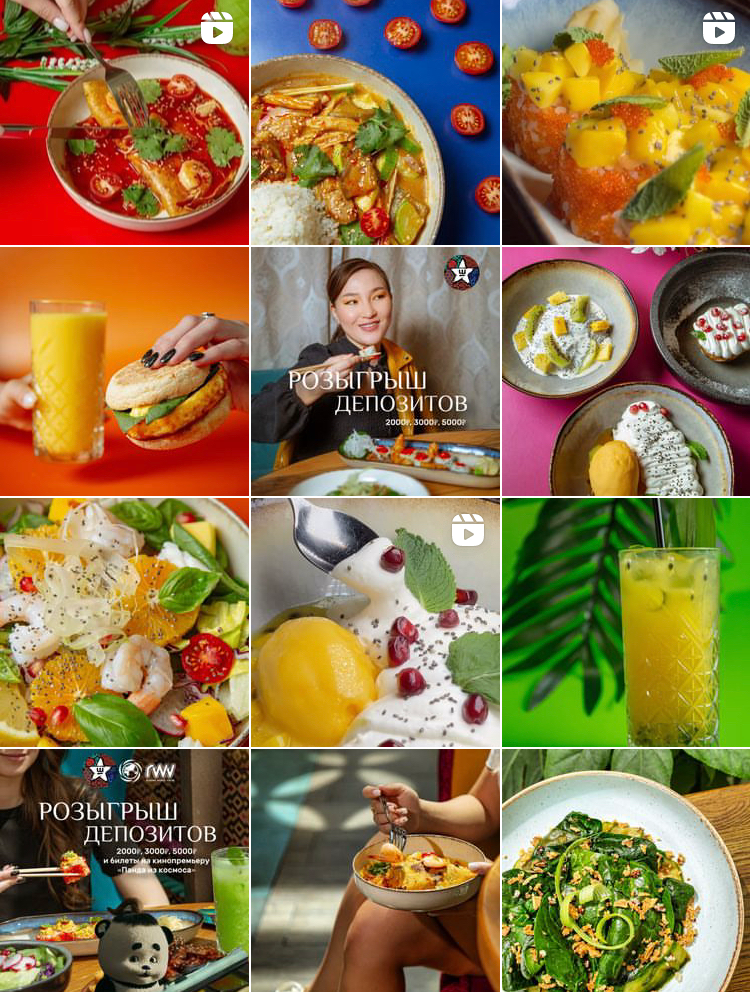Image resolution: width=750 pixels, height=992 pixels.
Task: View the post of woman holding a bowl
Action: (375, 870)
